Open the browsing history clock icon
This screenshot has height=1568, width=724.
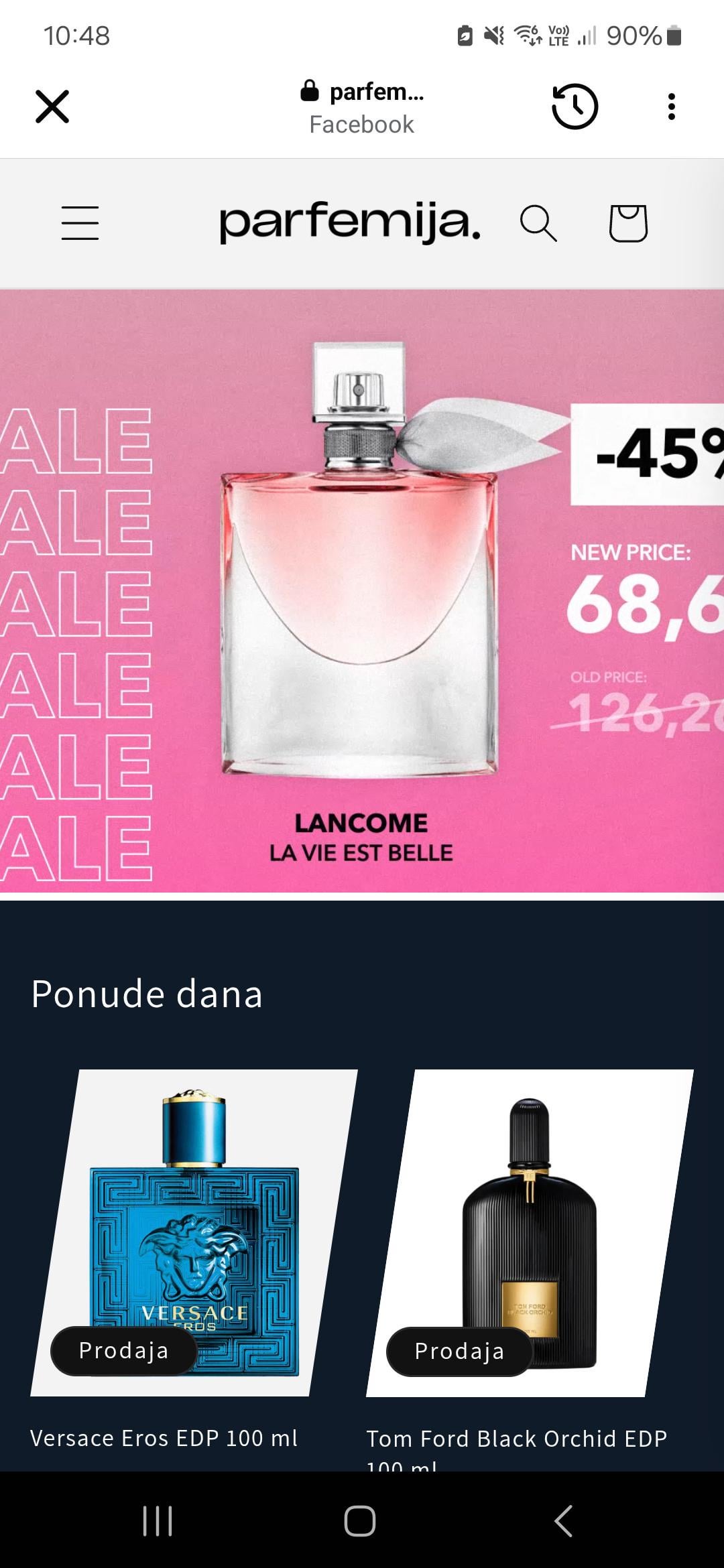click(575, 107)
